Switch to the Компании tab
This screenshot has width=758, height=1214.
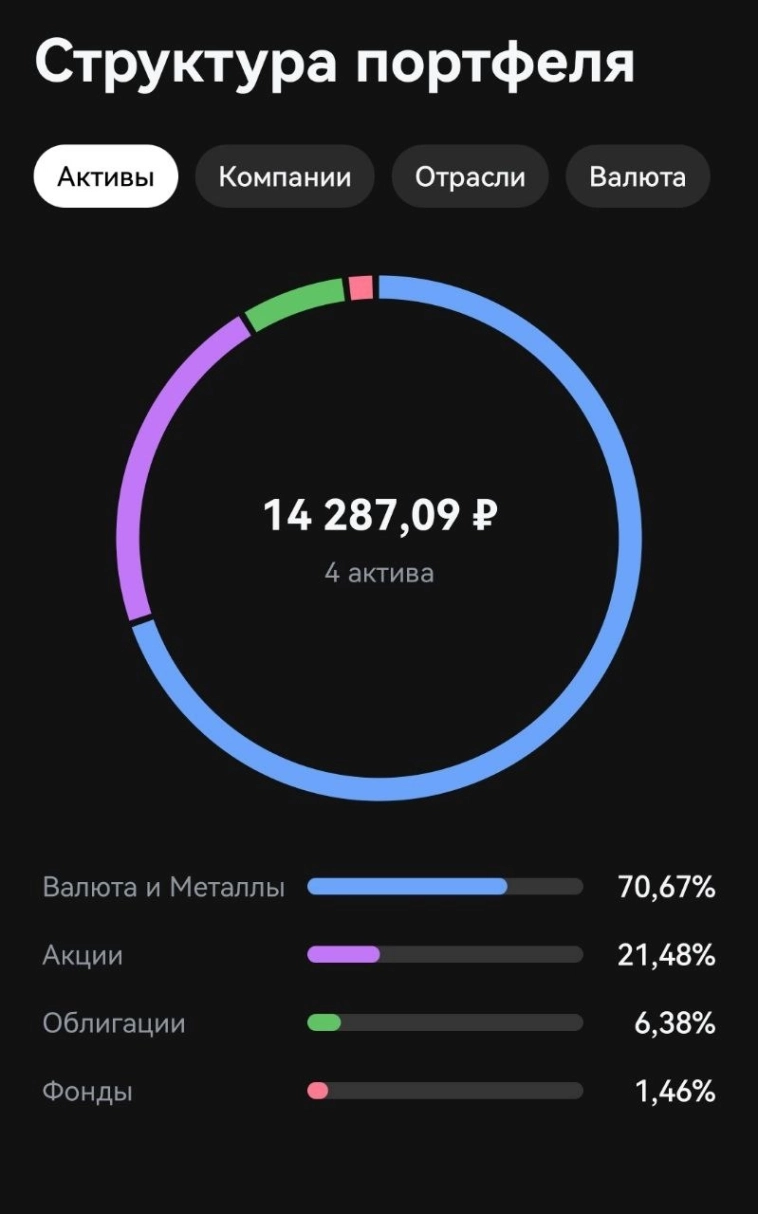[285, 177]
